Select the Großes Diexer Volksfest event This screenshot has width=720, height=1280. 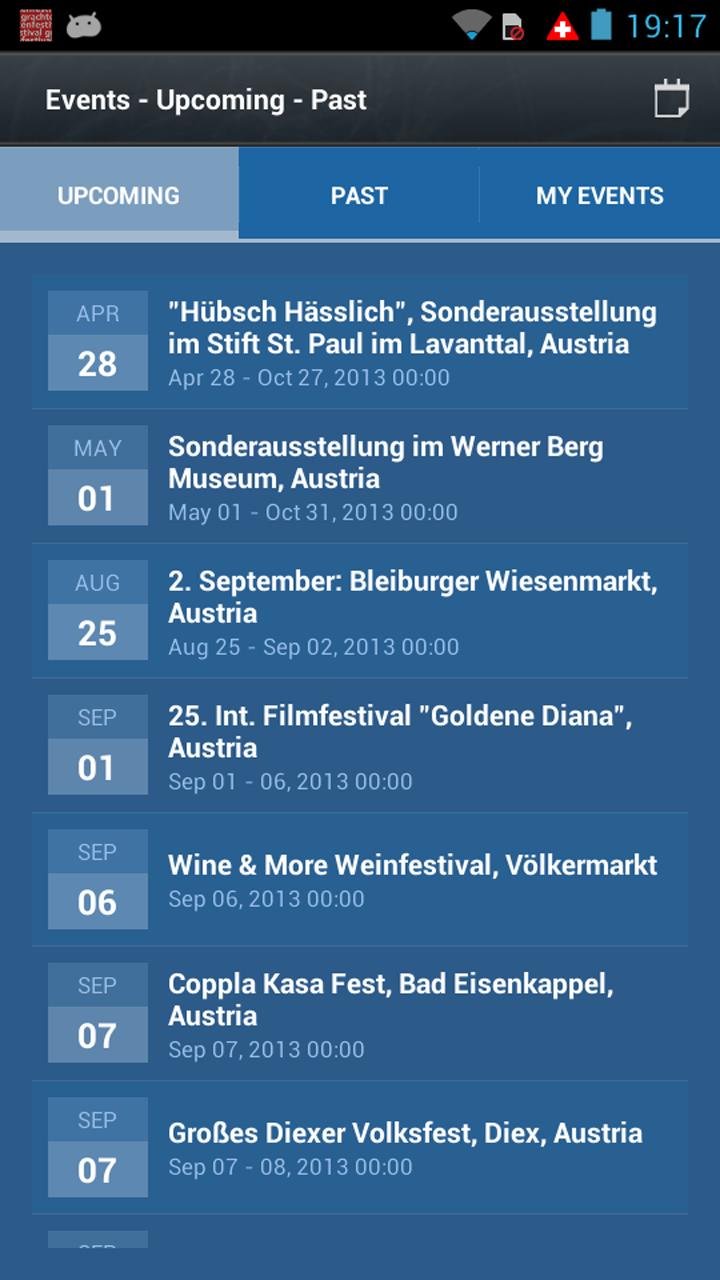pyautogui.click(x=360, y=1148)
